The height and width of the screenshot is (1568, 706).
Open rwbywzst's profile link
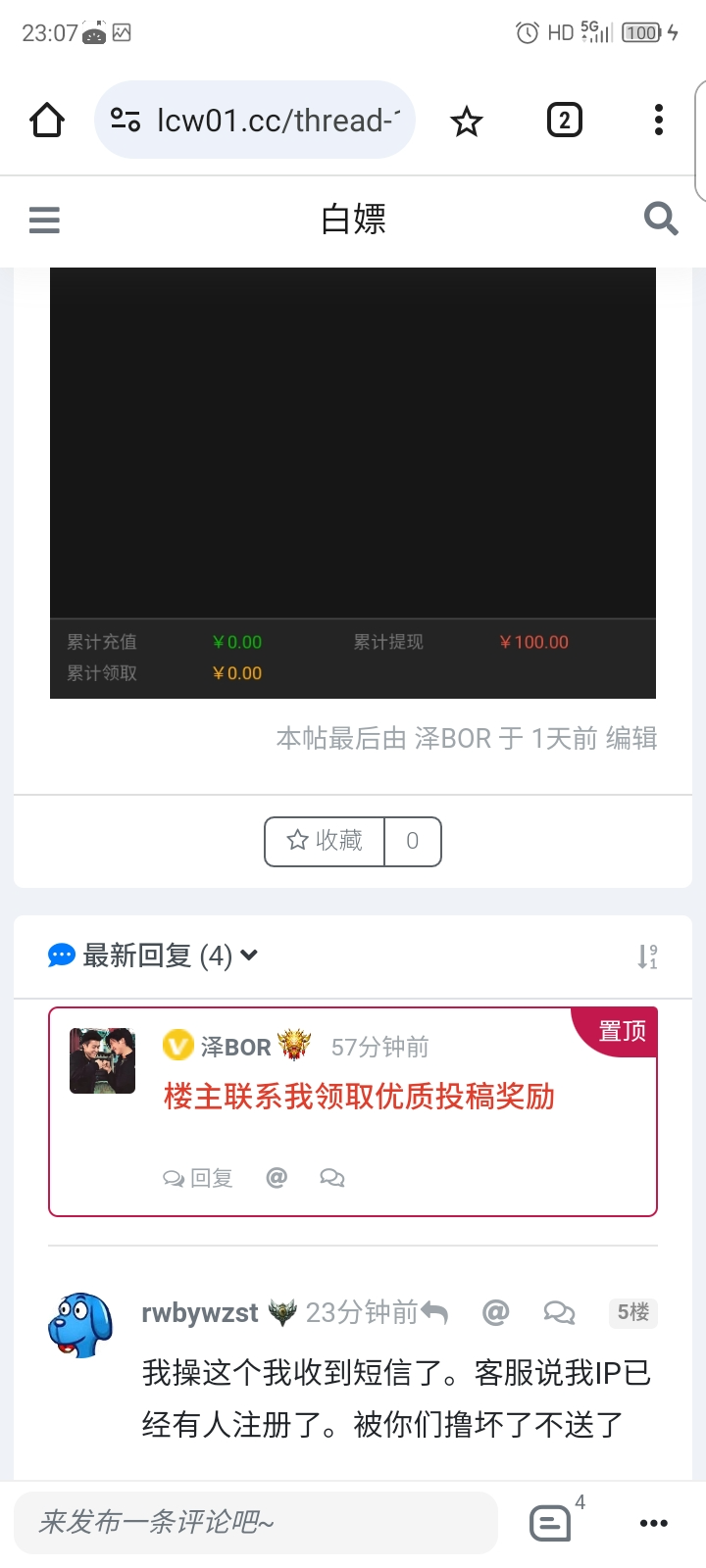(x=200, y=1313)
